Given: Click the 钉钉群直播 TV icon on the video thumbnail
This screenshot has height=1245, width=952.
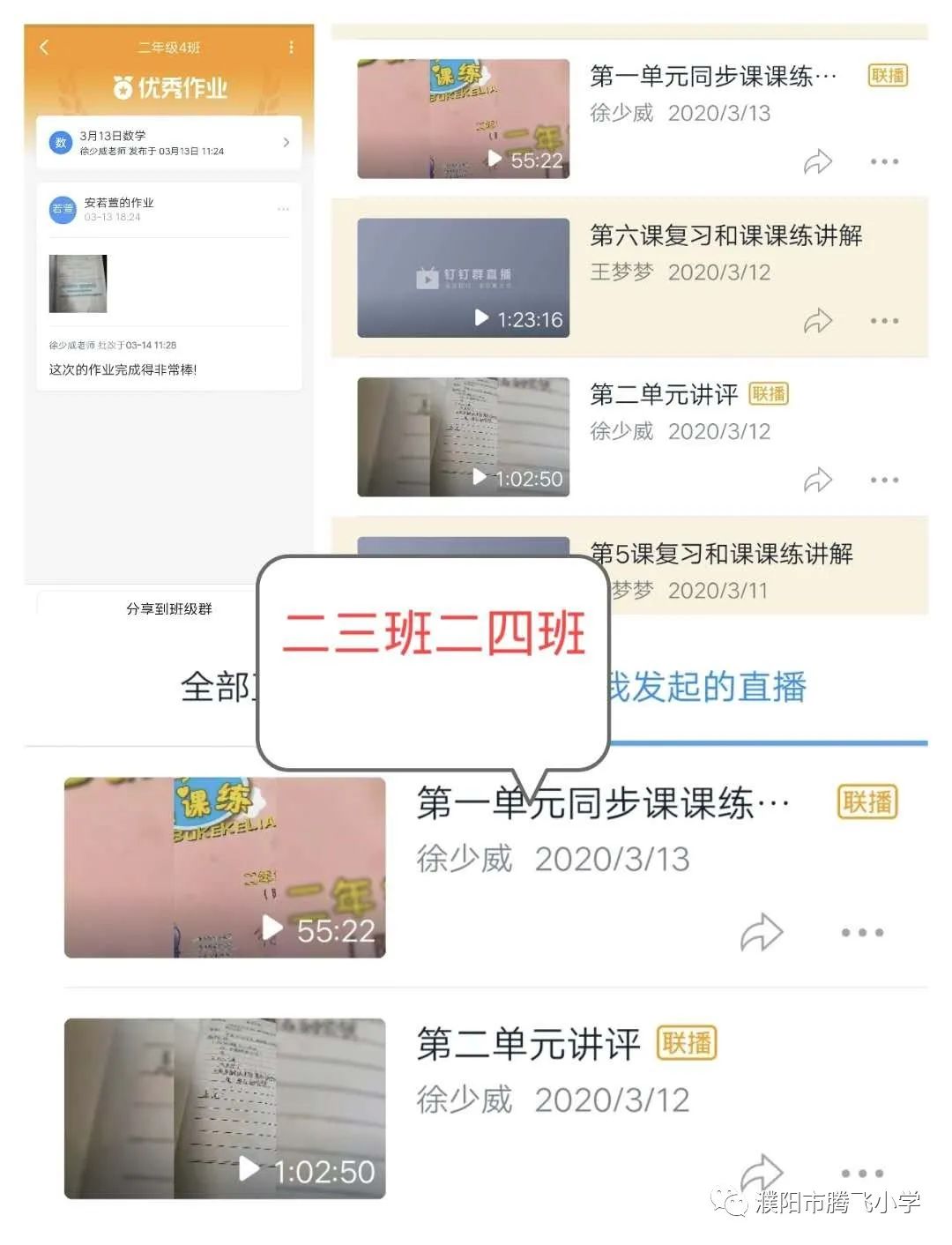Looking at the screenshot, I should (x=427, y=277).
